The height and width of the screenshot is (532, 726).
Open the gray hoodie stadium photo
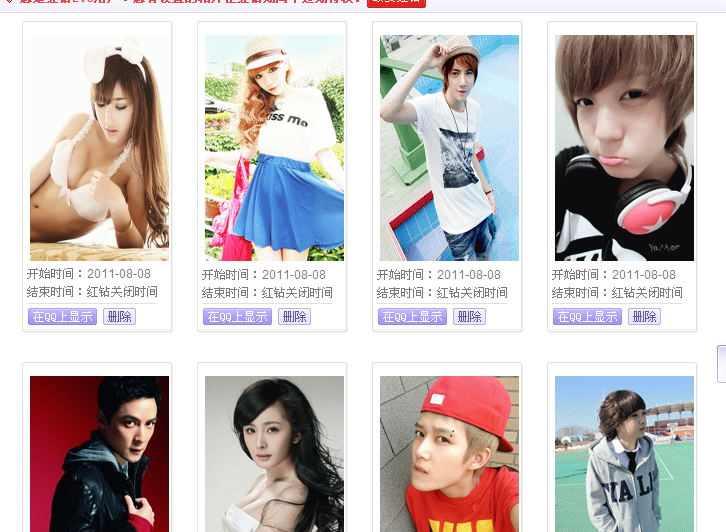[624, 455]
